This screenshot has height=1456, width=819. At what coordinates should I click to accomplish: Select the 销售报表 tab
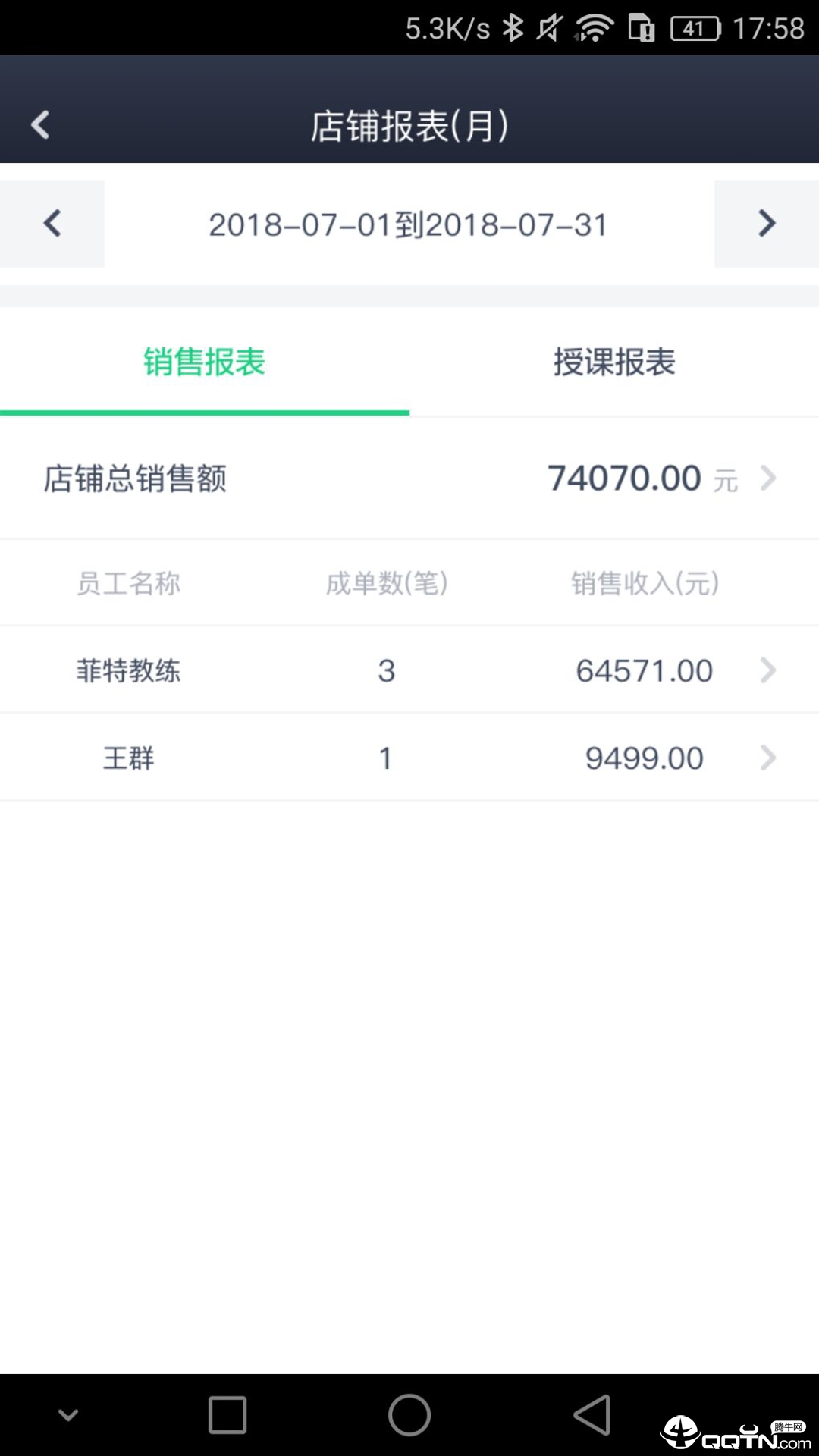pos(204,362)
